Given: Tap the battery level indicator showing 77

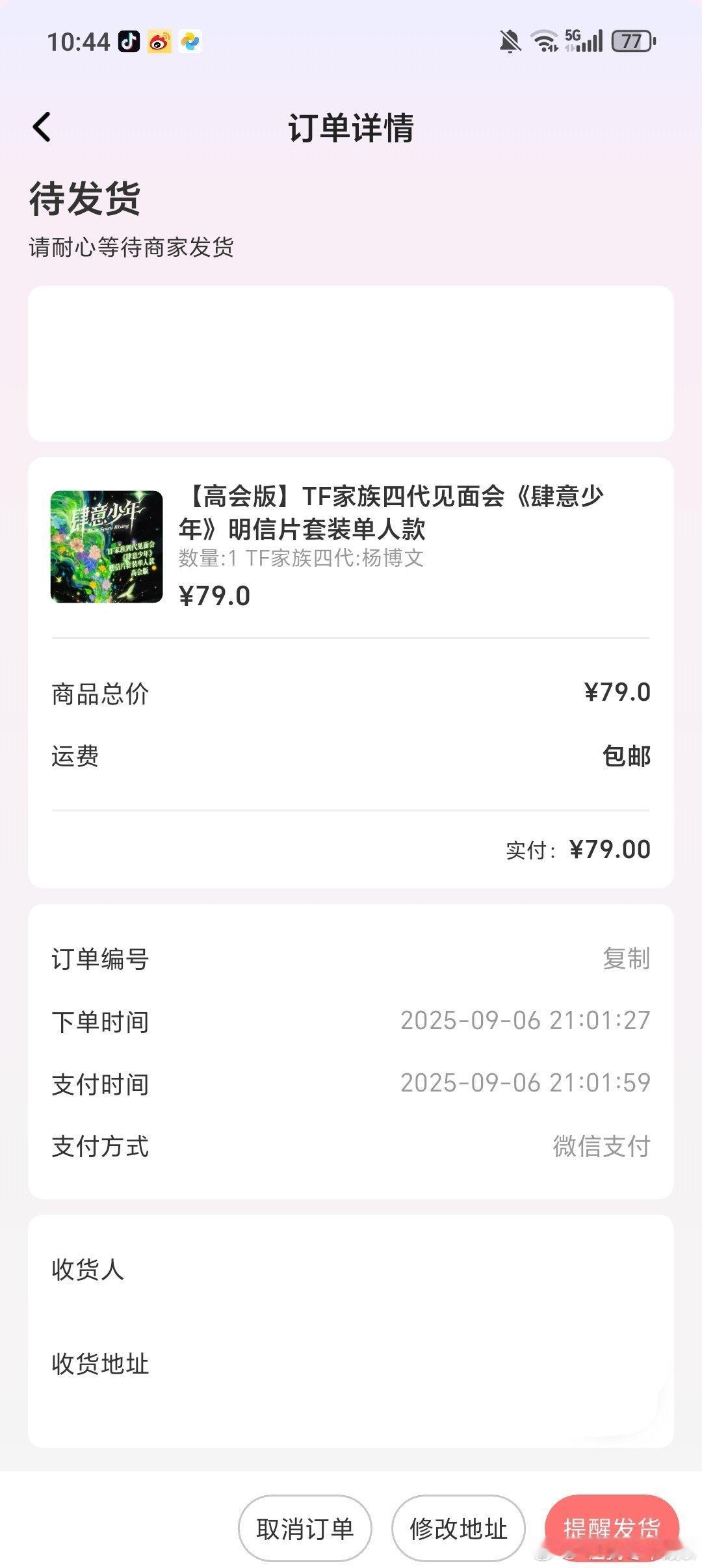Looking at the screenshot, I should point(629,40).
